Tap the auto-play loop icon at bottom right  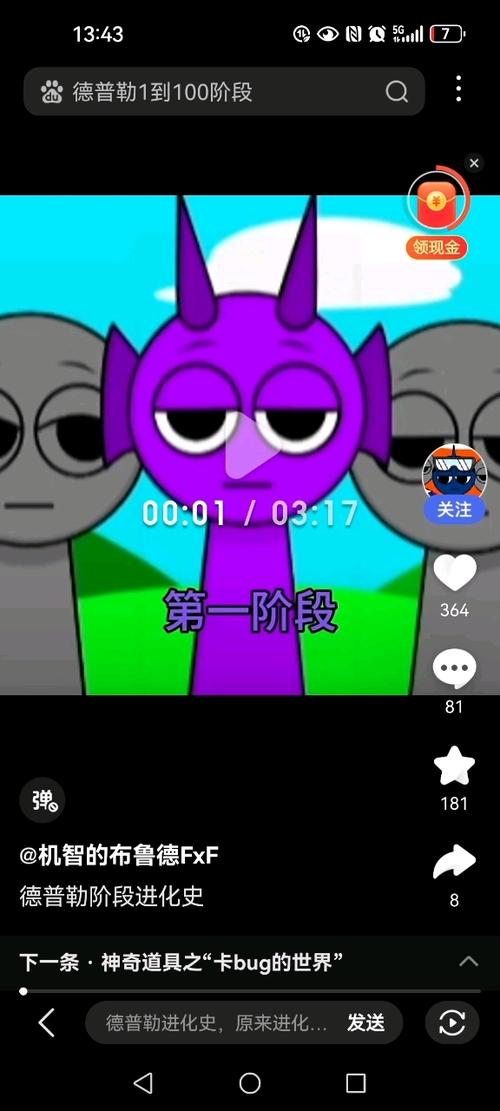[452, 1022]
